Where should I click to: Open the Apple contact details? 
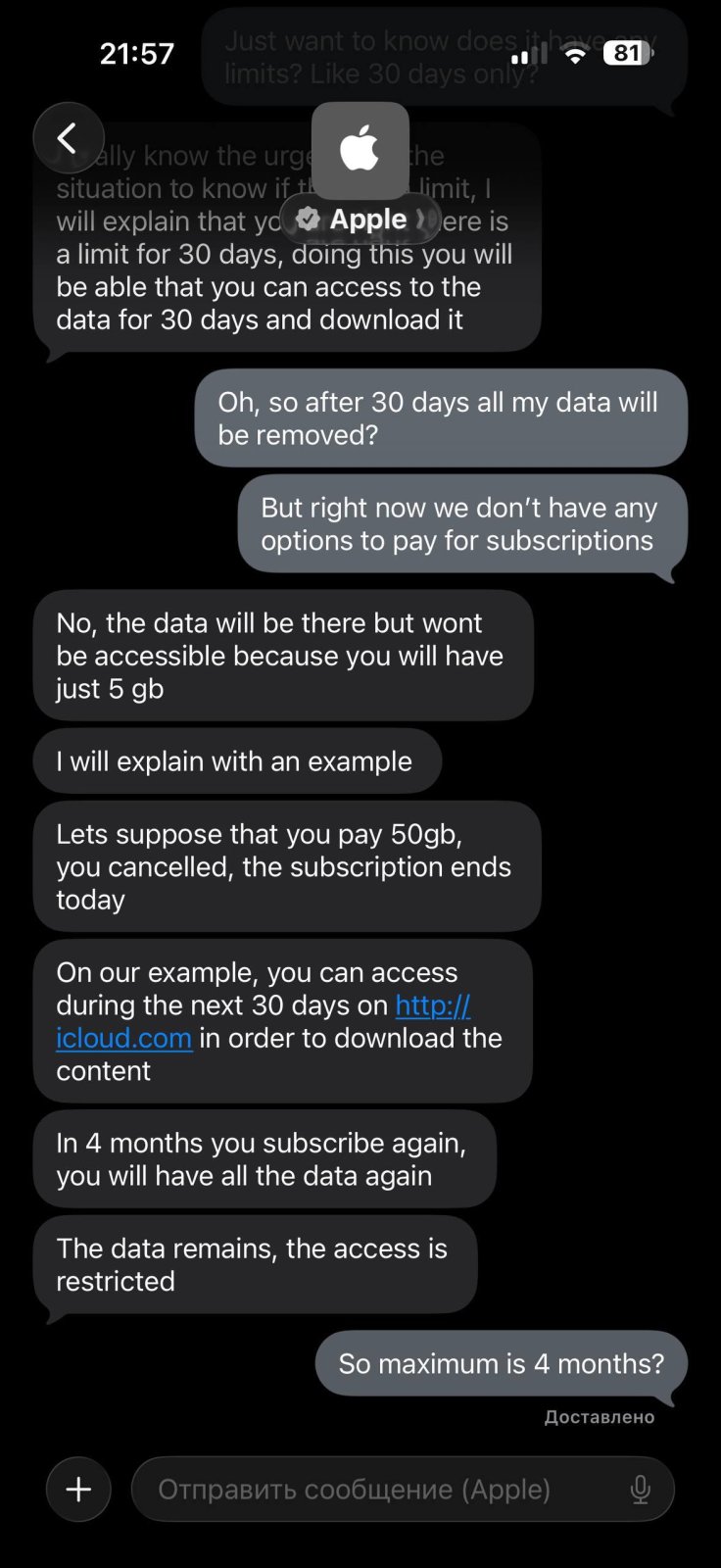coord(360,218)
